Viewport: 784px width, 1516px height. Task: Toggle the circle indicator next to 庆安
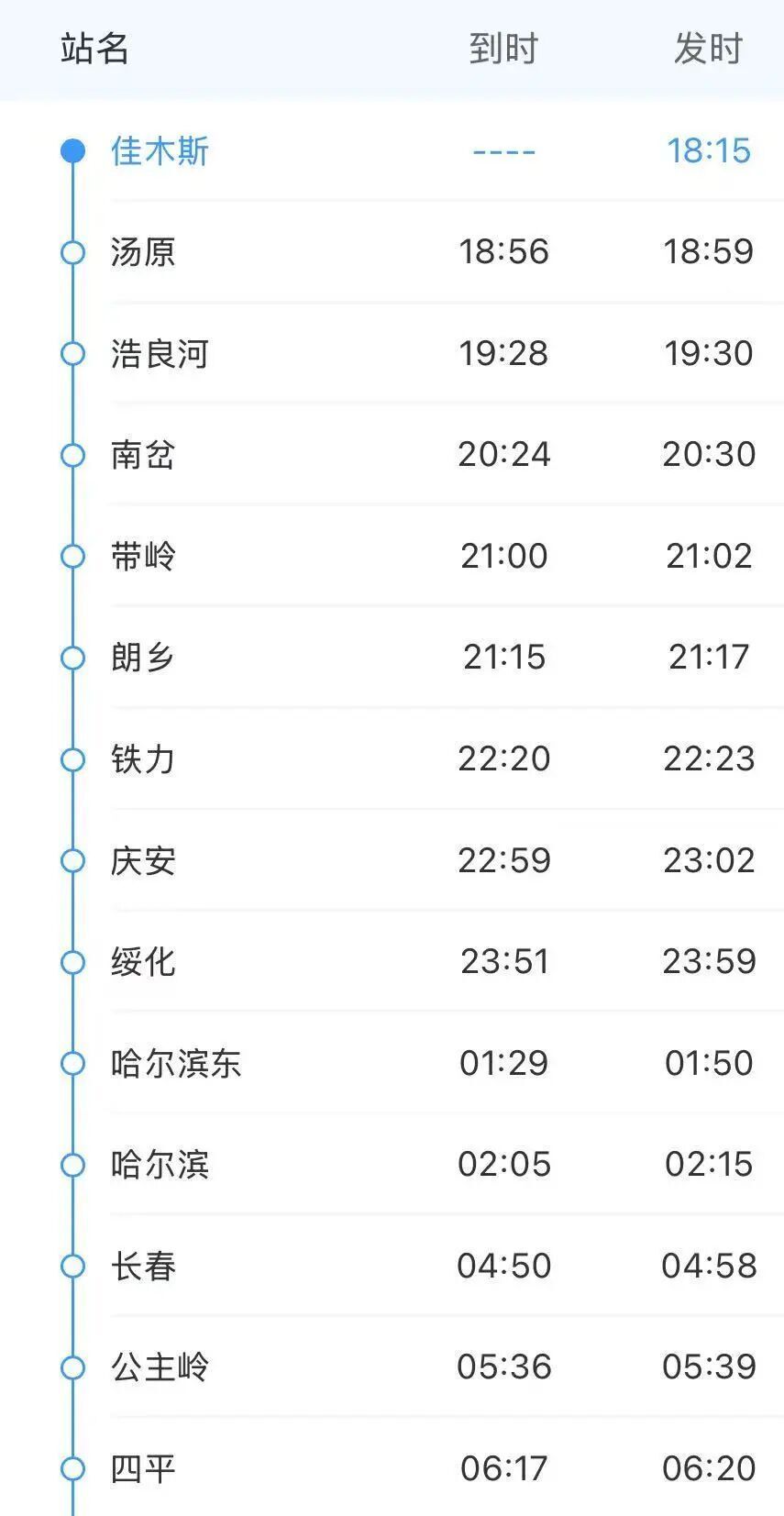tap(72, 860)
